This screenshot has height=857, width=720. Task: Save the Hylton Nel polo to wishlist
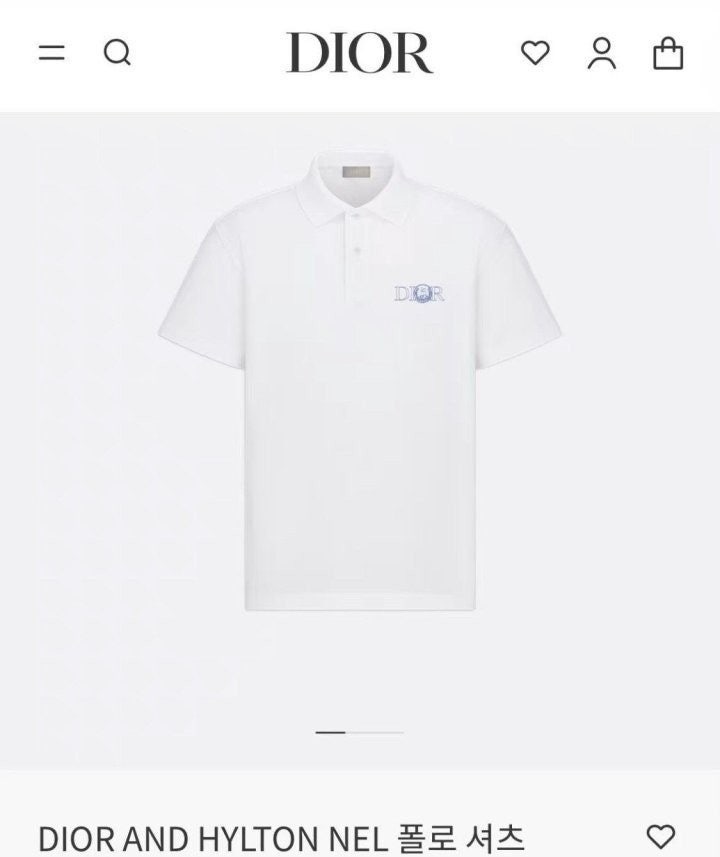point(660,836)
